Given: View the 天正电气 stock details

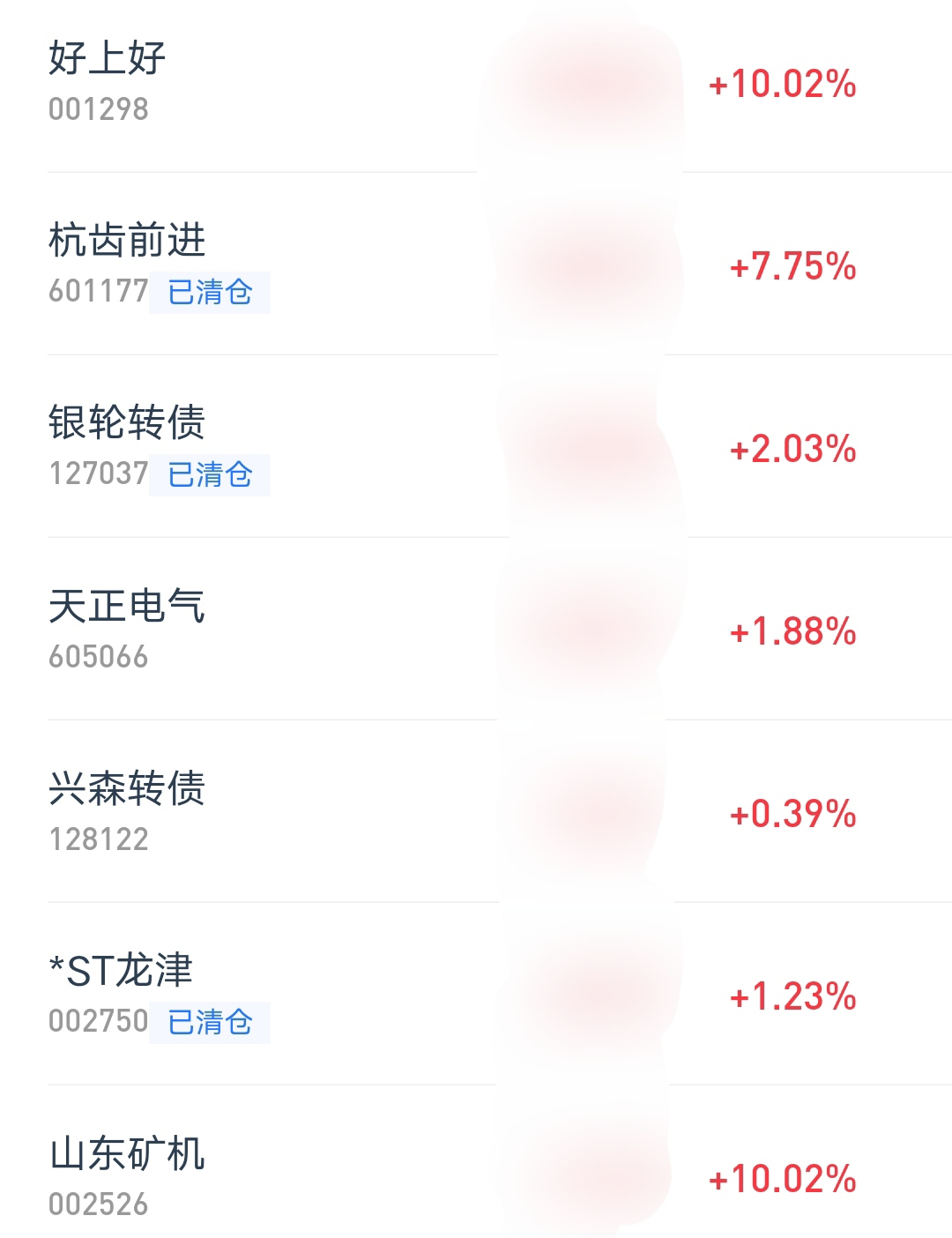Looking at the screenshot, I should (x=126, y=607).
